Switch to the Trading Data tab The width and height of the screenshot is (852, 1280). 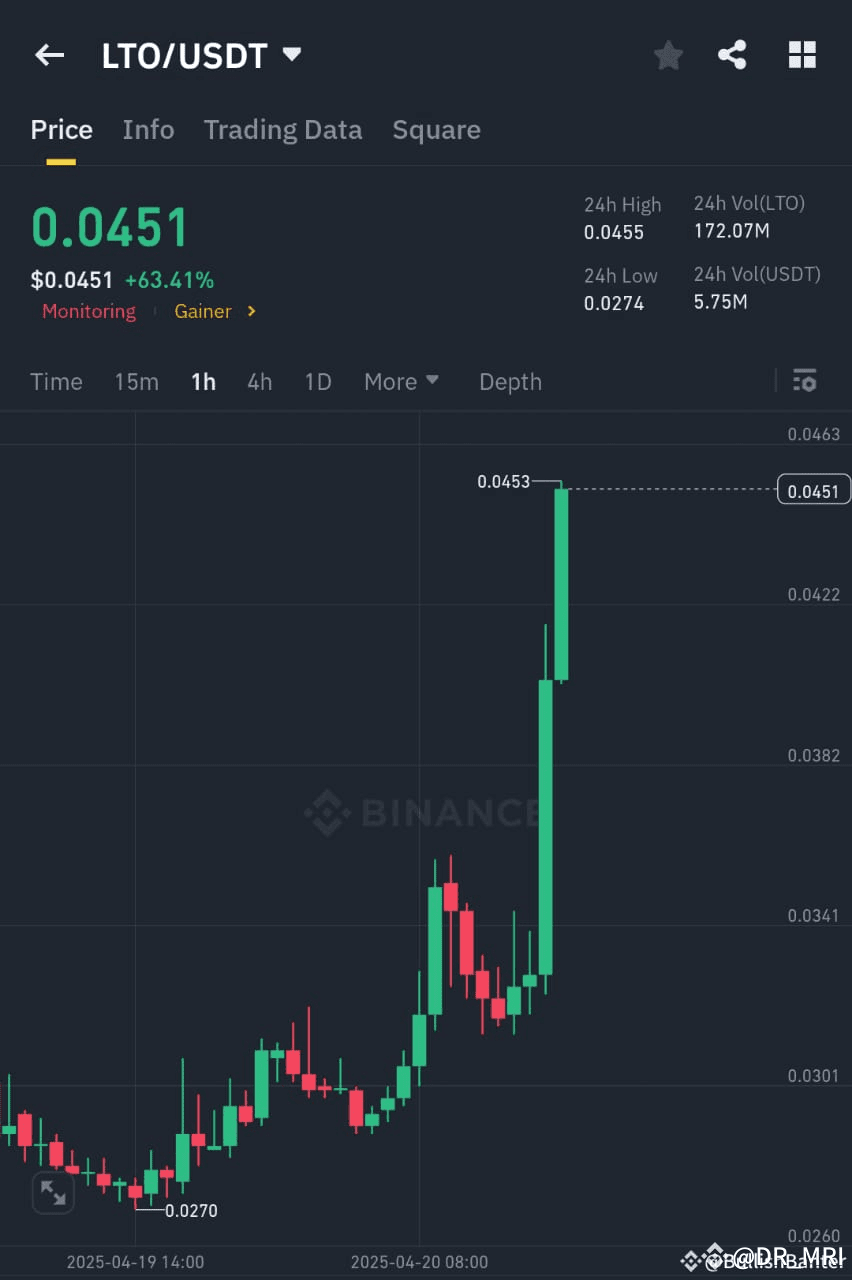tap(283, 130)
